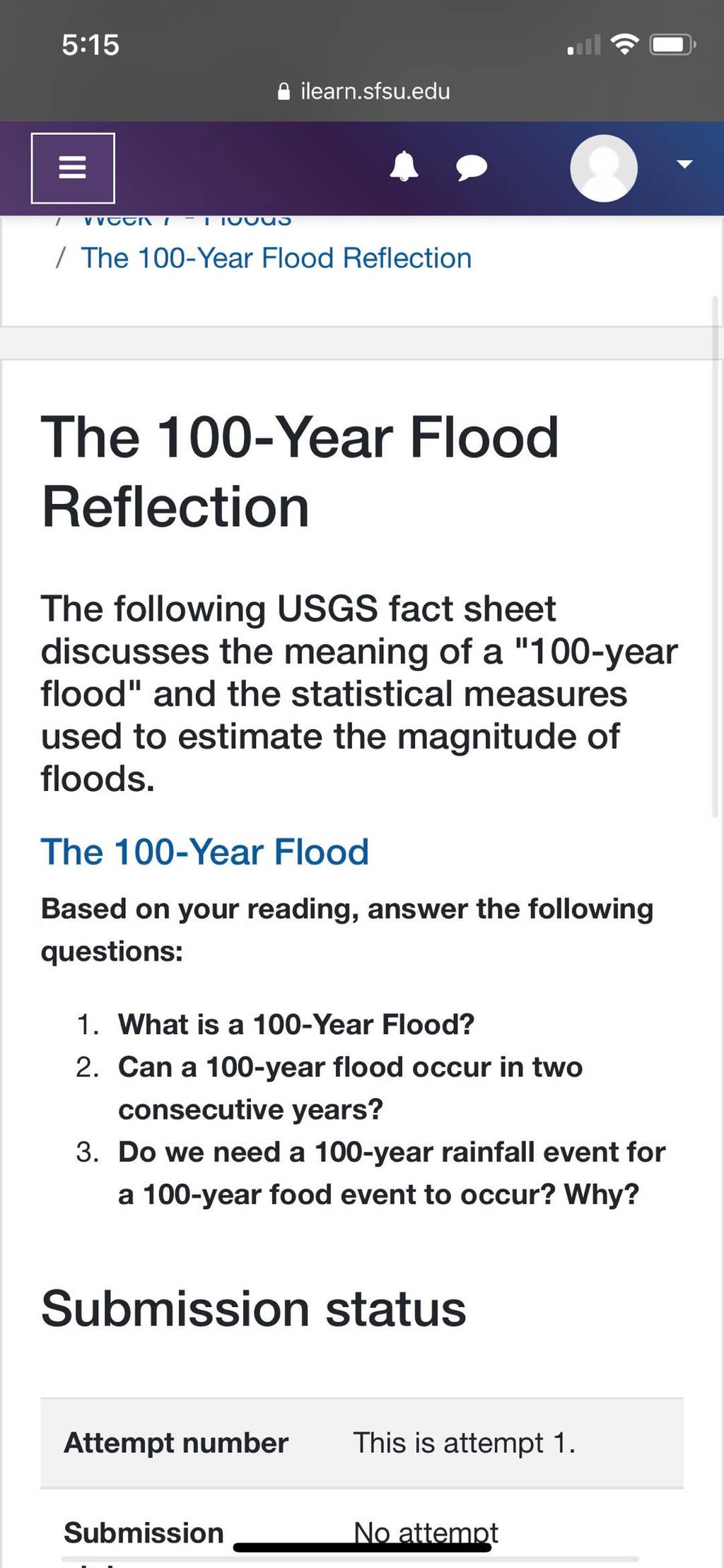Open the hamburger side menu

[73, 168]
